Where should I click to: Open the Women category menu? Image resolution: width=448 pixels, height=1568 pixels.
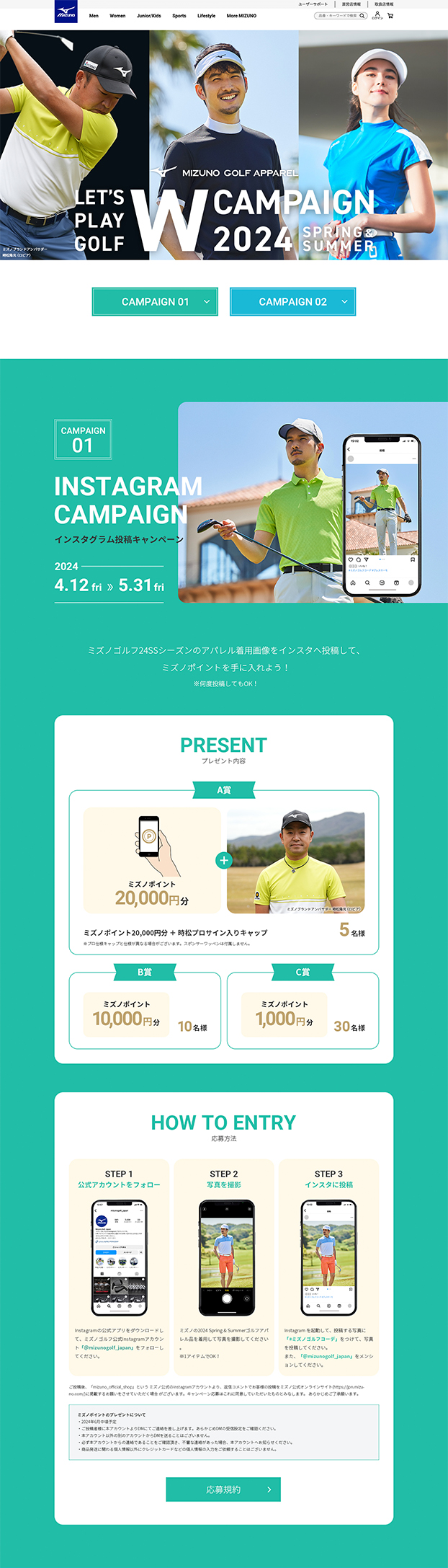[x=117, y=16]
